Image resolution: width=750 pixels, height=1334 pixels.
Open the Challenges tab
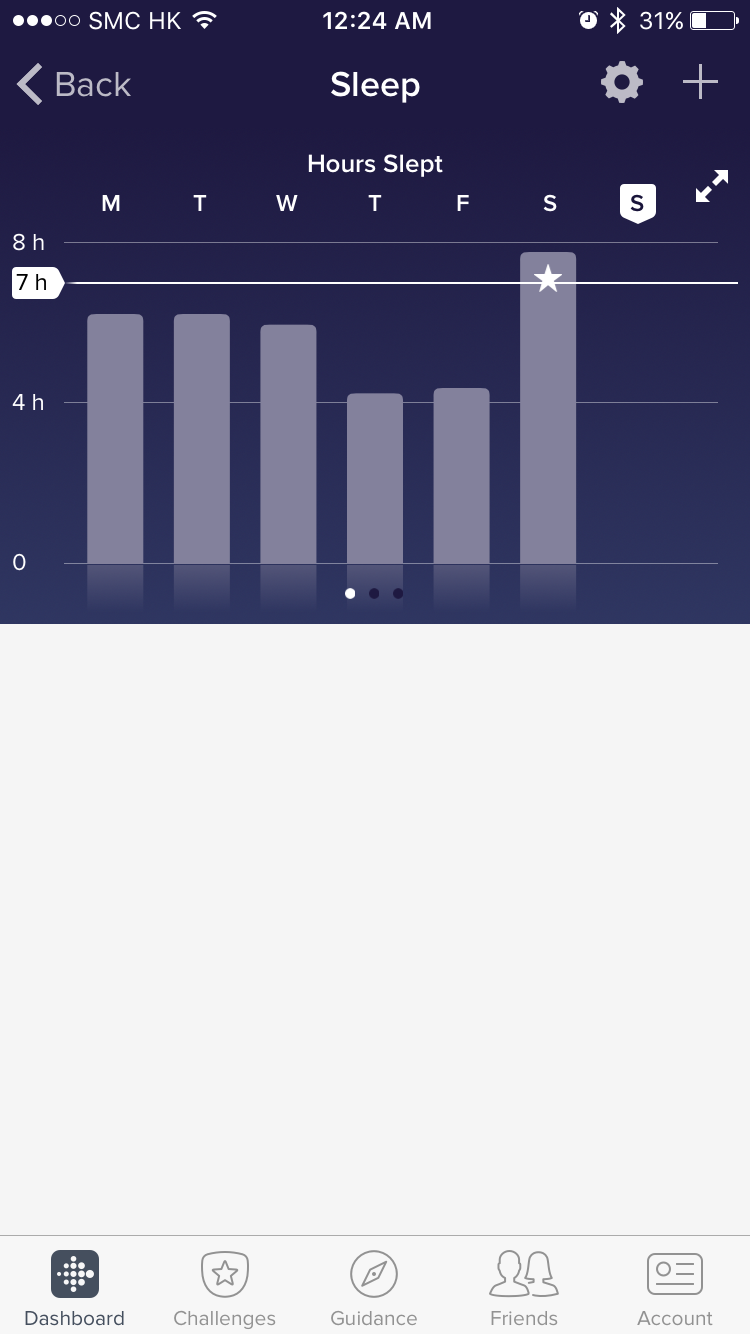[x=224, y=1288]
